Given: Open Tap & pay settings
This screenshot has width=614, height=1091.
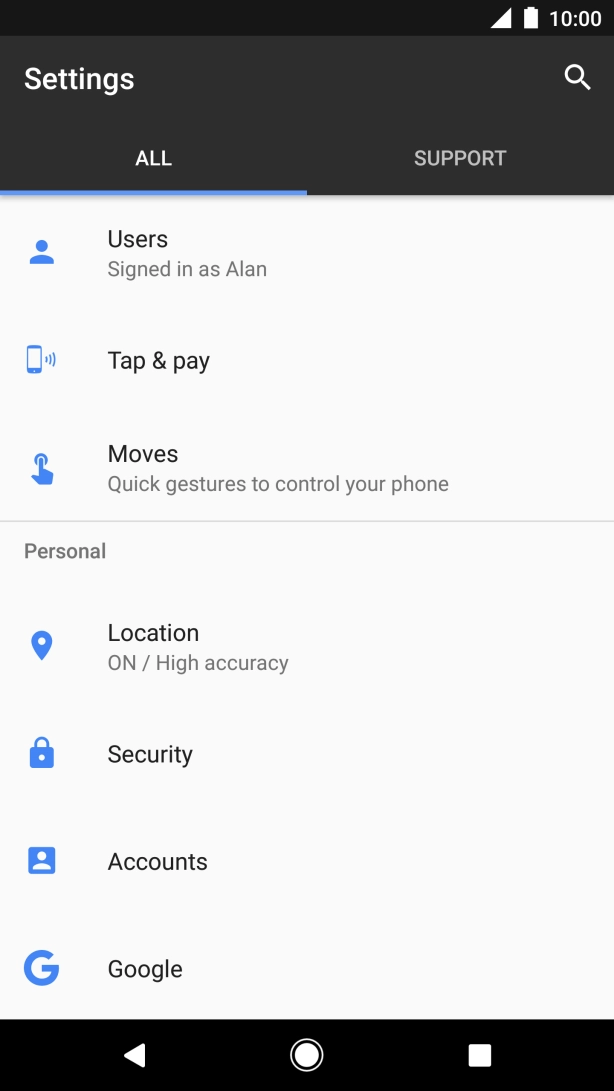Looking at the screenshot, I should 307,360.
